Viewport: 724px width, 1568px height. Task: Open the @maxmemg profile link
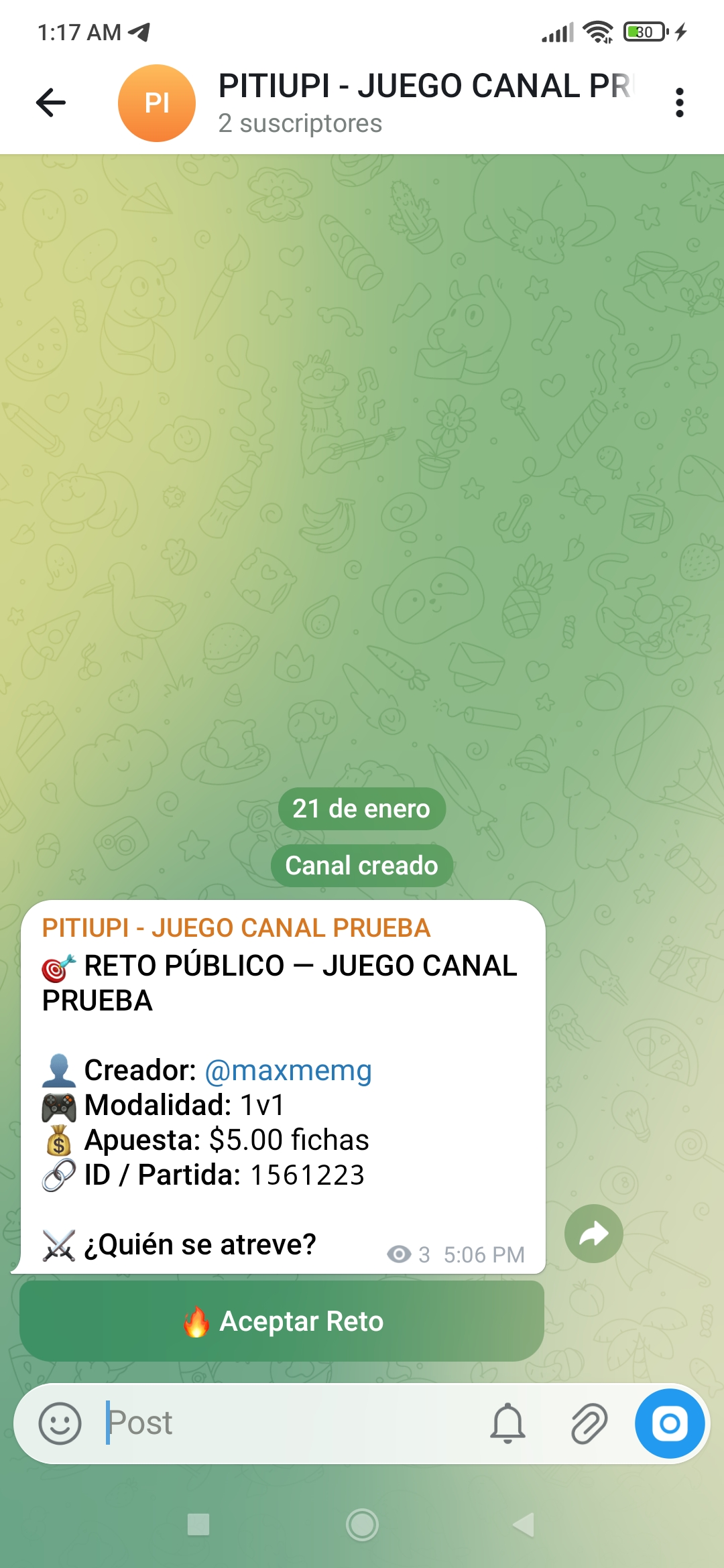[x=288, y=1070]
